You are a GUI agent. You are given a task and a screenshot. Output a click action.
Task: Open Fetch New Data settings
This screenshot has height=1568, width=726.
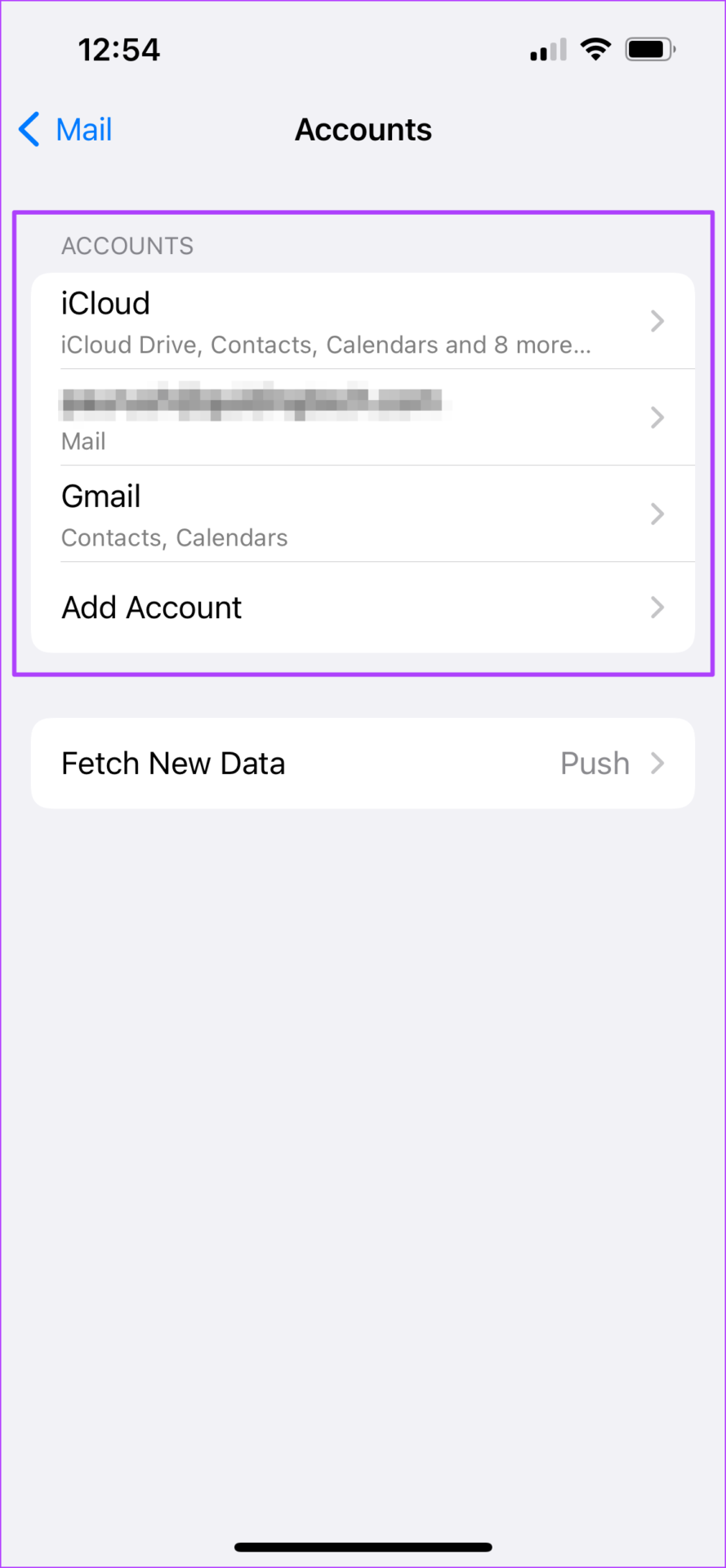tap(363, 764)
